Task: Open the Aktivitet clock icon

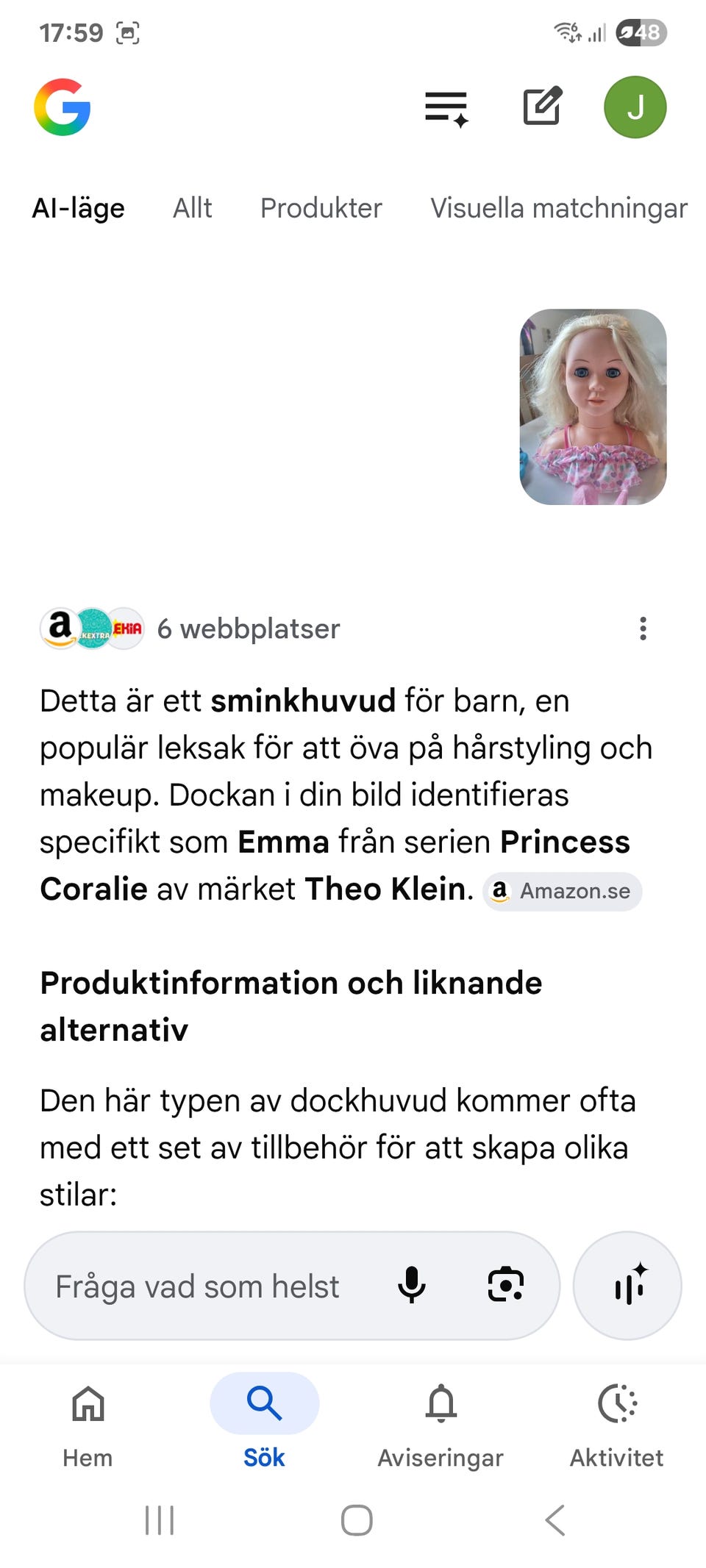Action: pyautogui.click(x=616, y=1403)
